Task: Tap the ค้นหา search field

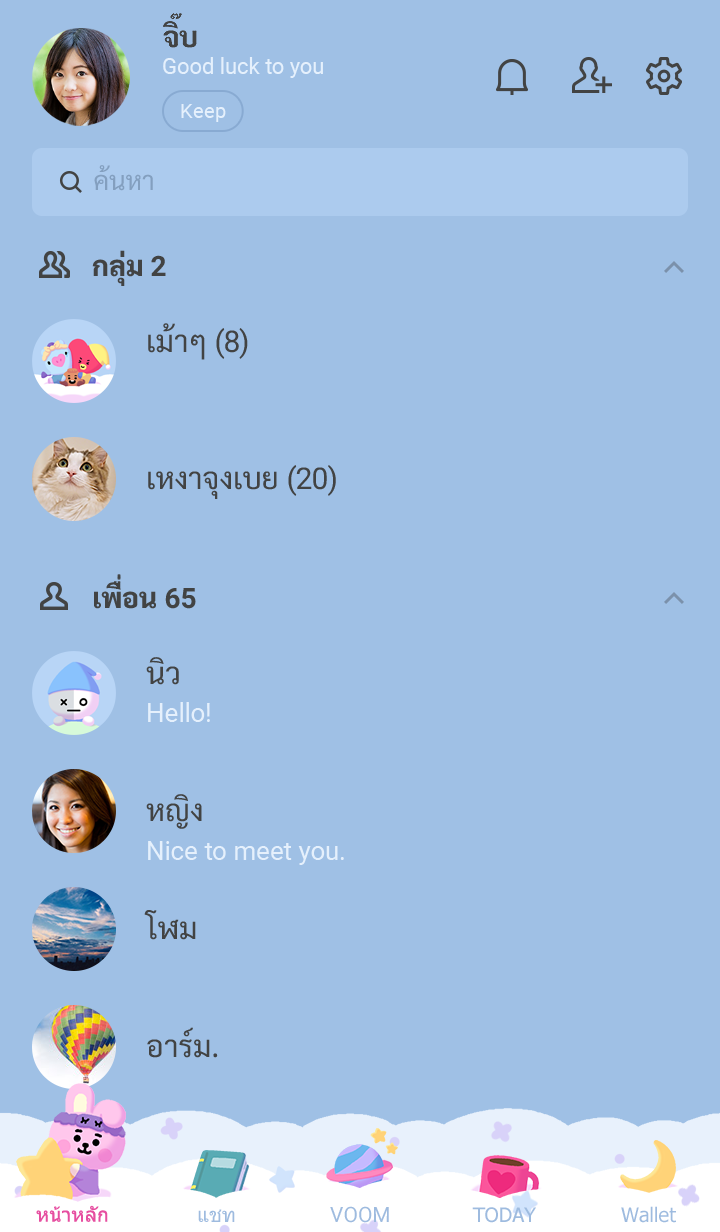Action: click(360, 182)
